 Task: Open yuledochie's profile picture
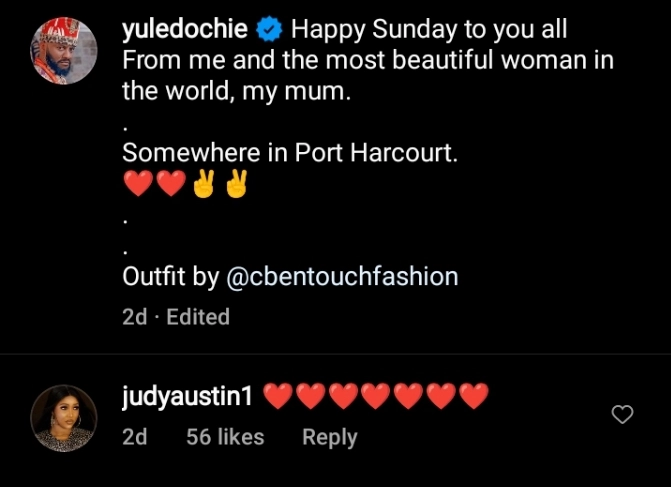(65, 52)
